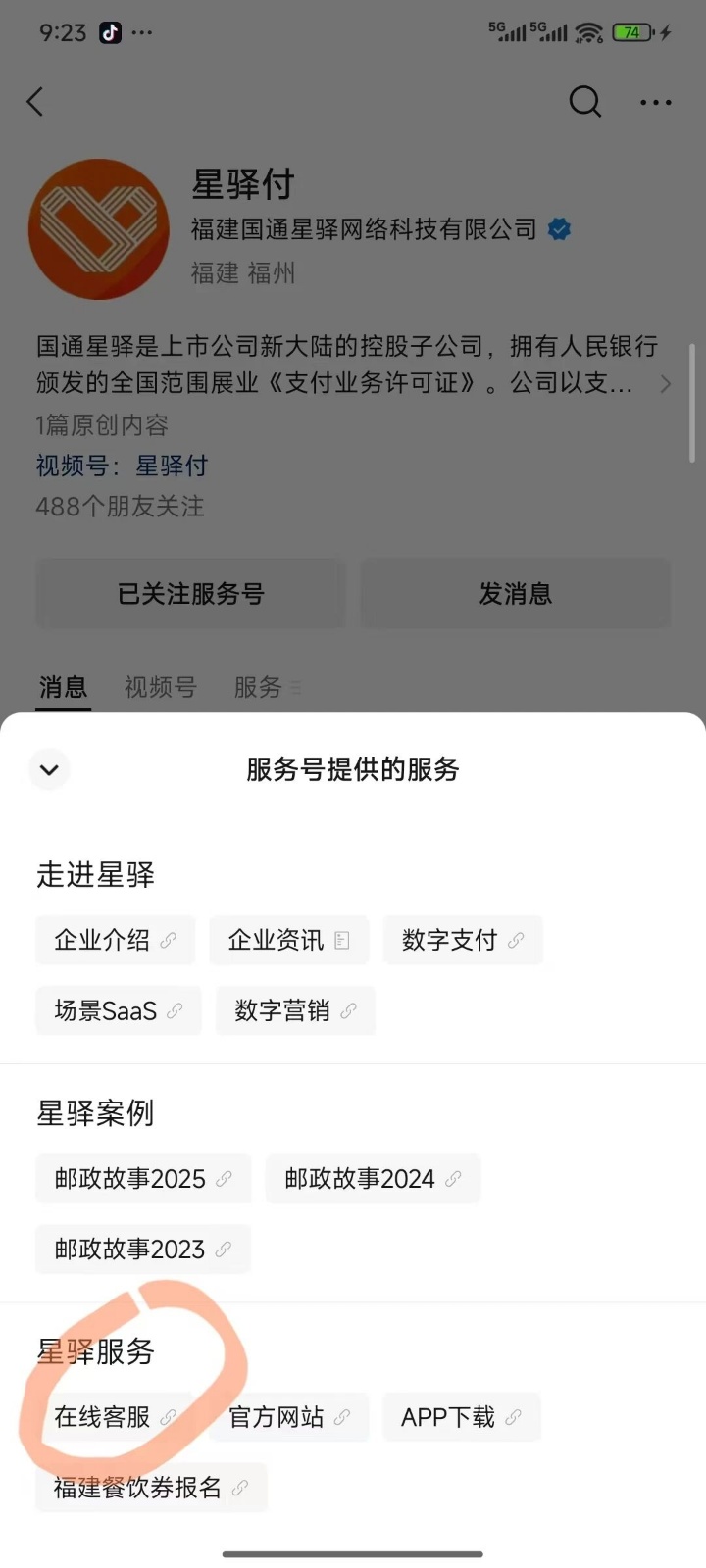706x1568 pixels.
Task: Tap 发消息 to message the account
Action: [x=516, y=594]
